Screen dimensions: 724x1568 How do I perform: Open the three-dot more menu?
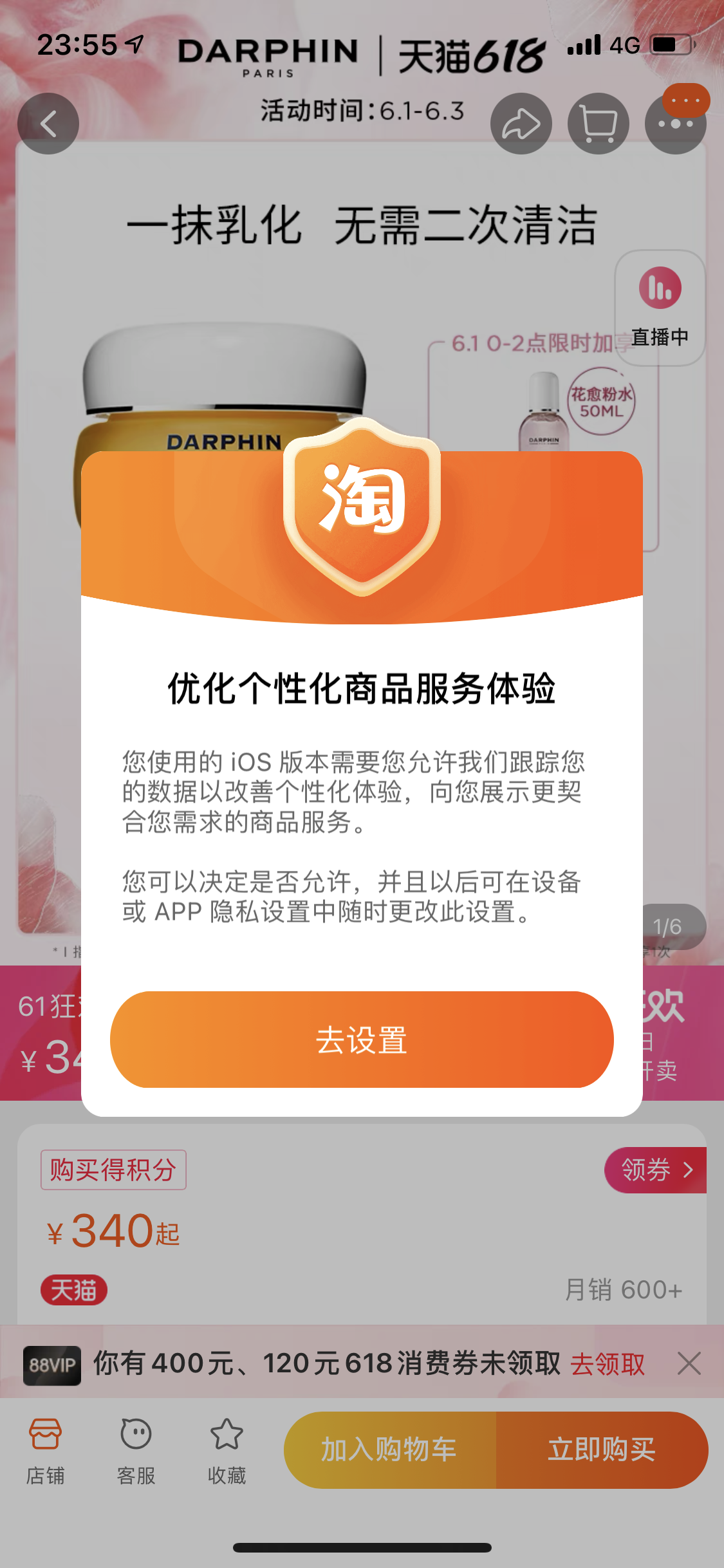point(675,124)
